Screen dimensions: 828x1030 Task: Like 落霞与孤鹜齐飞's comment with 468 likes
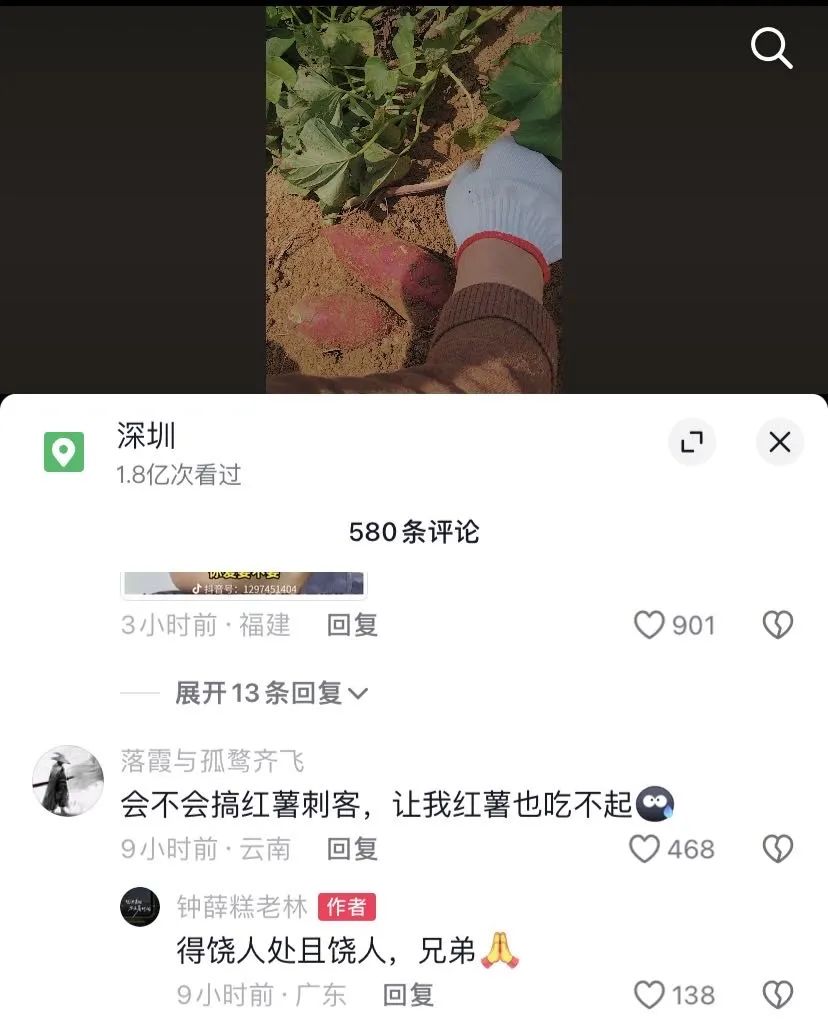[645, 849]
